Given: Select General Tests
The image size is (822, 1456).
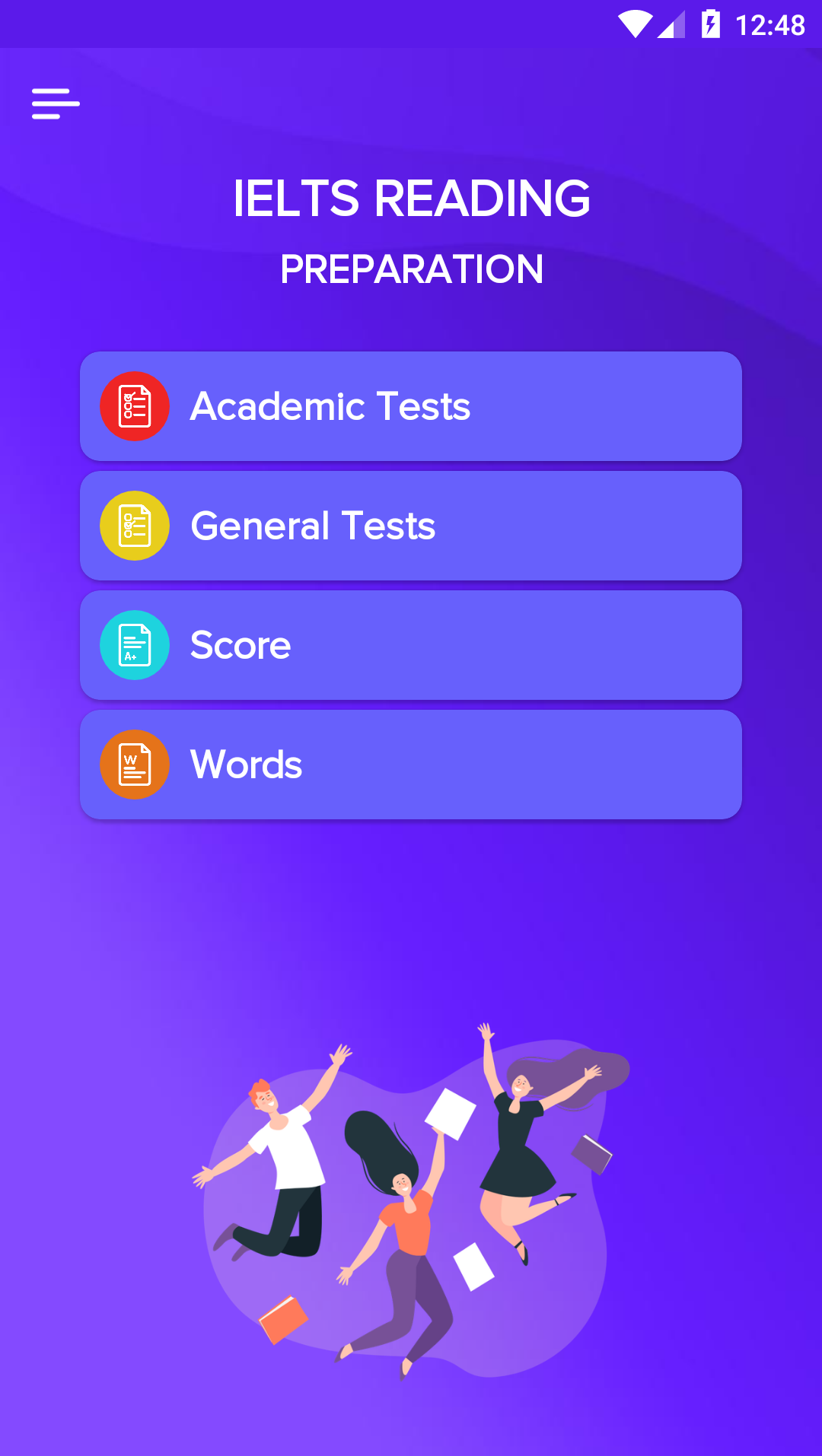Looking at the screenshot, I should [x=411, y=526].
